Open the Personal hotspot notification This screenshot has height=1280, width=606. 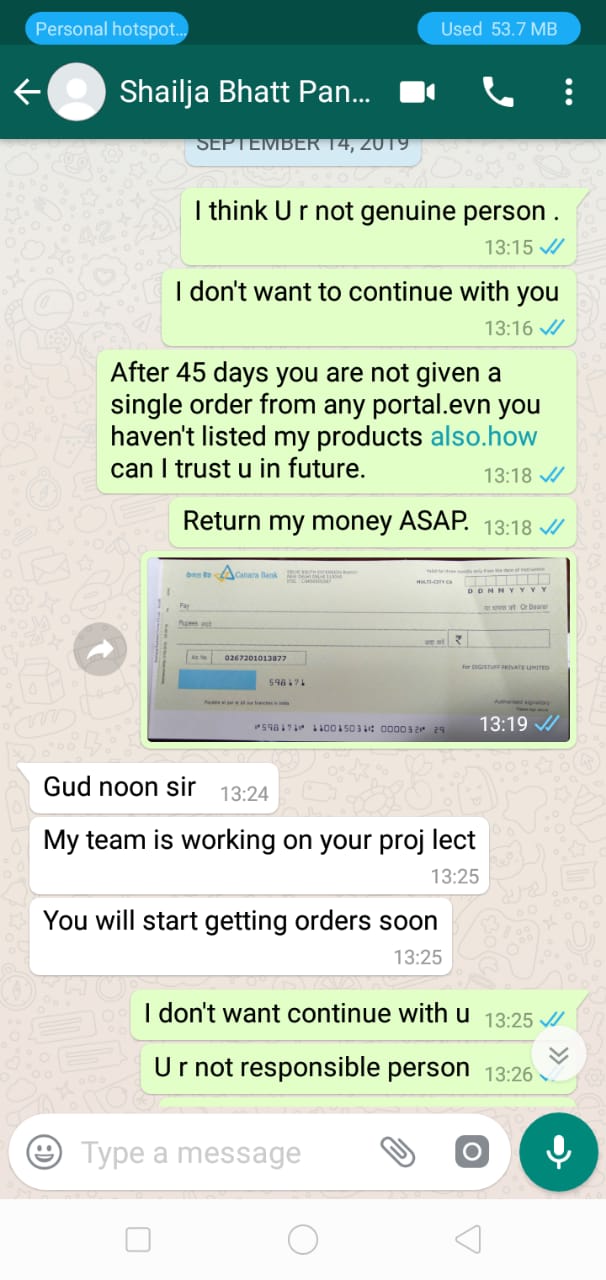click(108, 29)
